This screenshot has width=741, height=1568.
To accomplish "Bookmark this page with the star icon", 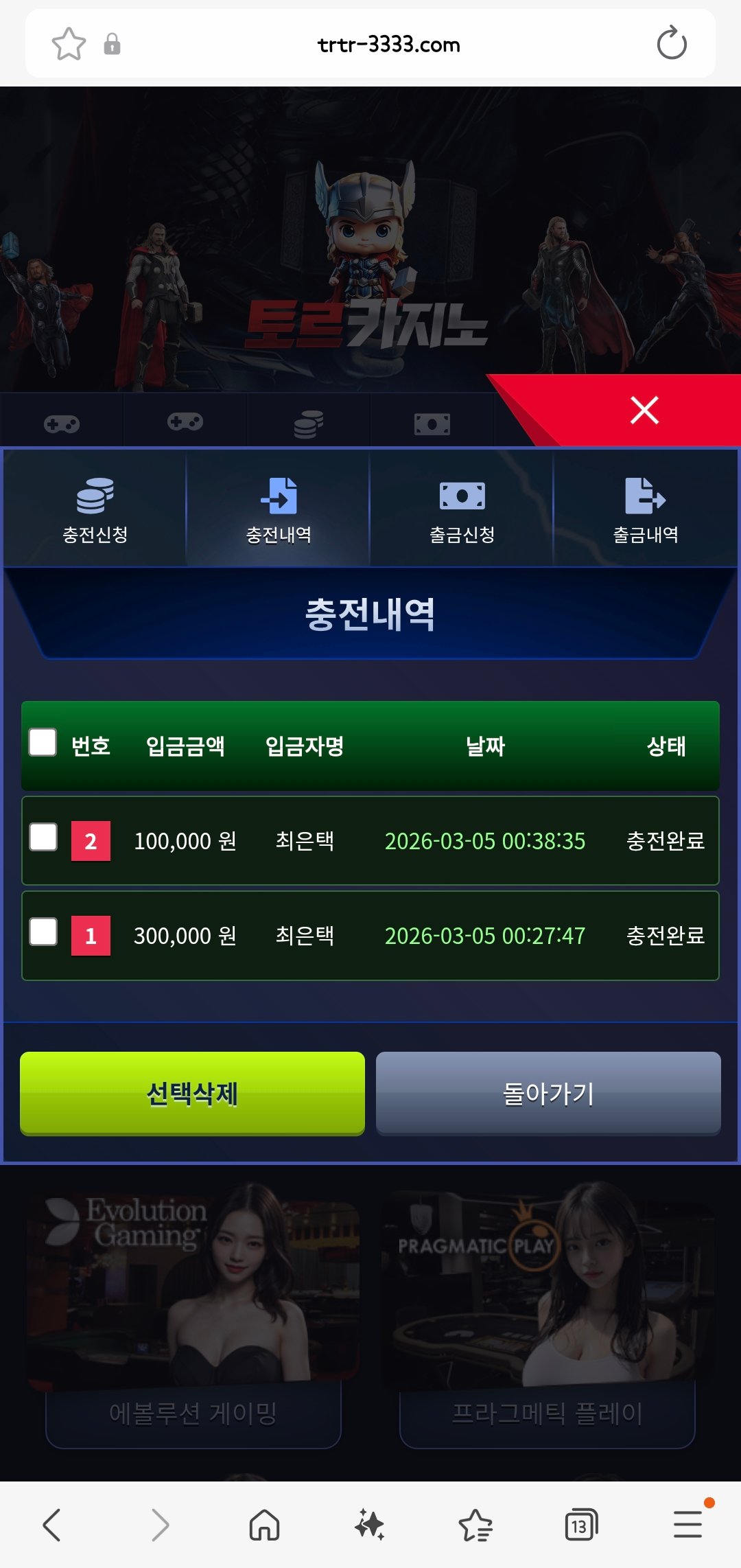I will [69, 45].
